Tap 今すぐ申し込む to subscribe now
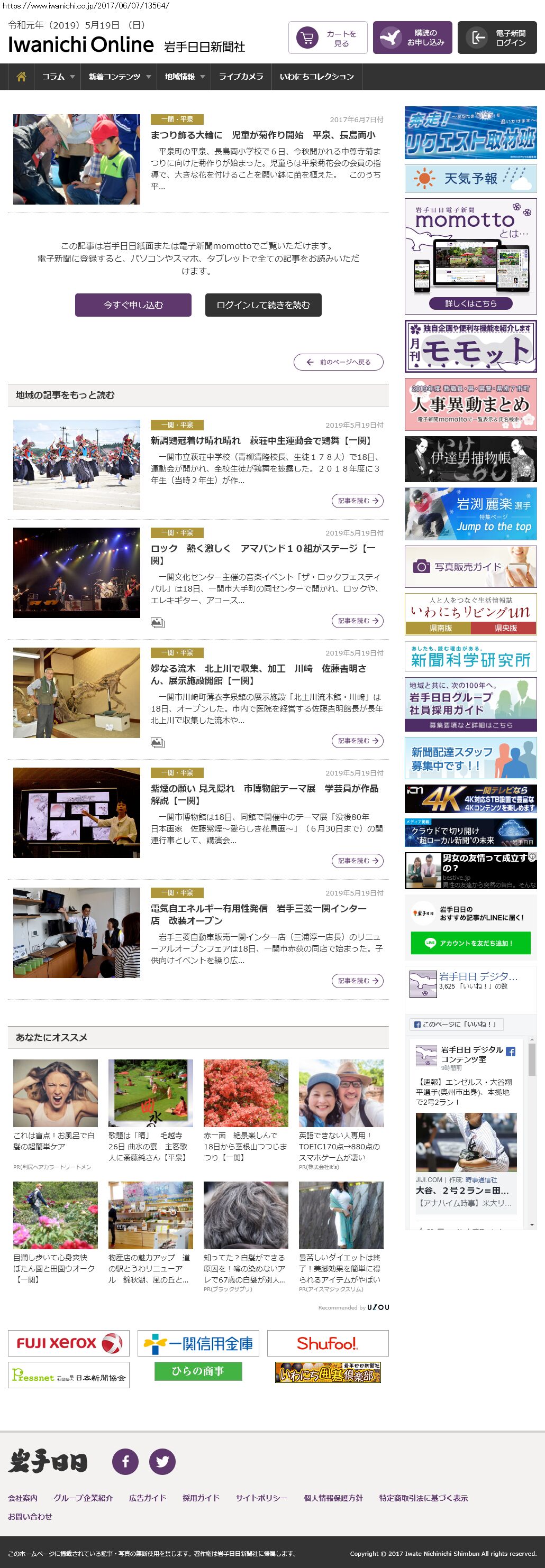 pos(133,305)
